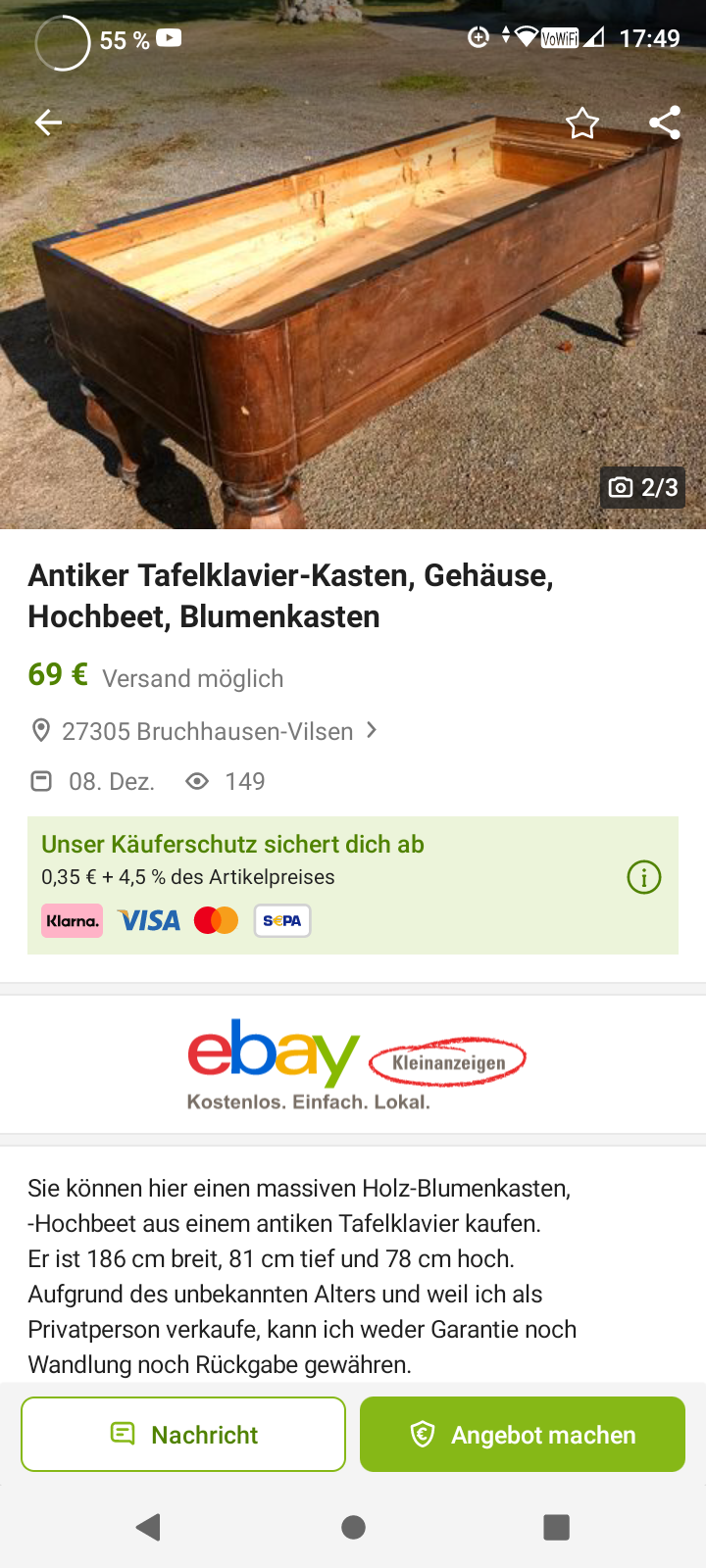The image size is (706, 1568).
Task: Share this listing
Action: tap(665, 122)
